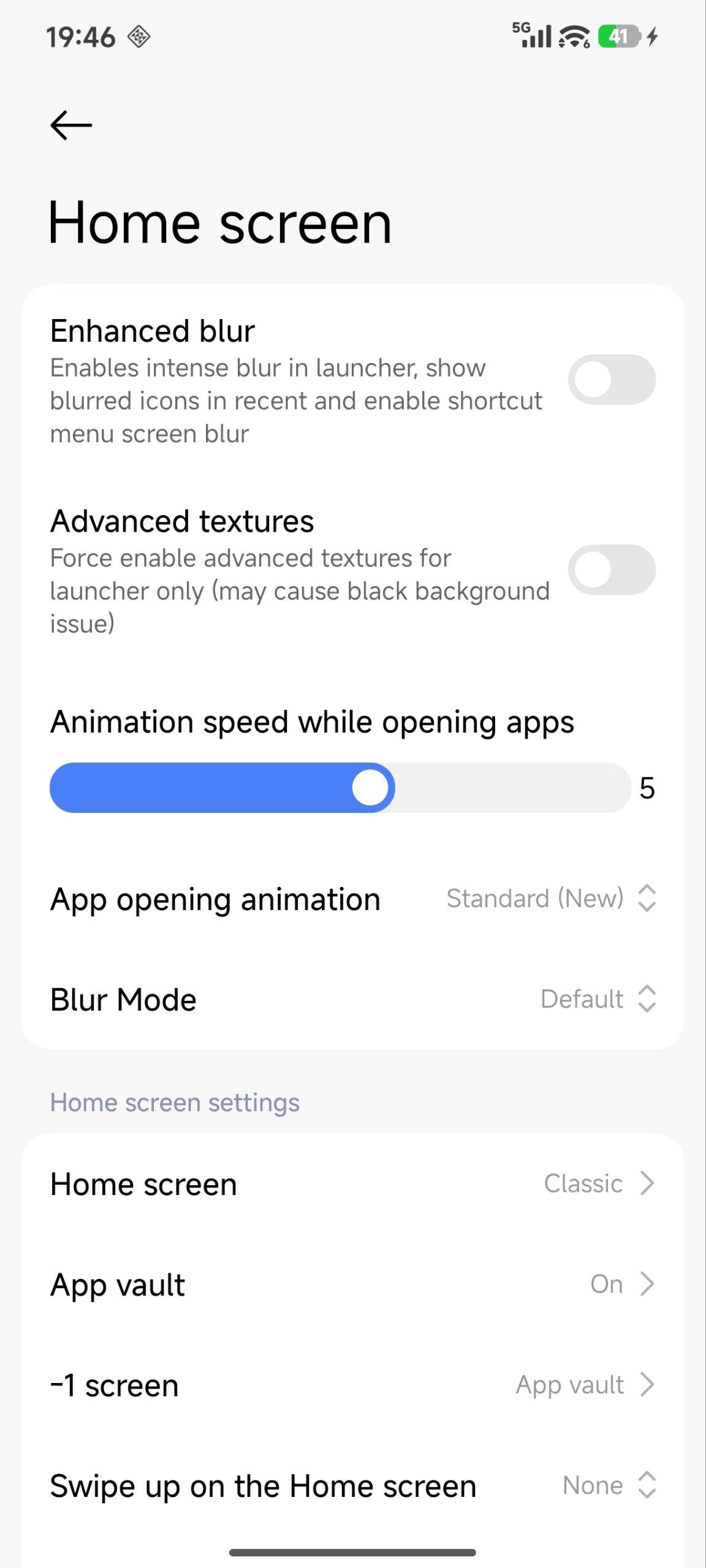706x1568 pixels.
Task: Open Home screen Classic setting
Action: coord(353,1183)
